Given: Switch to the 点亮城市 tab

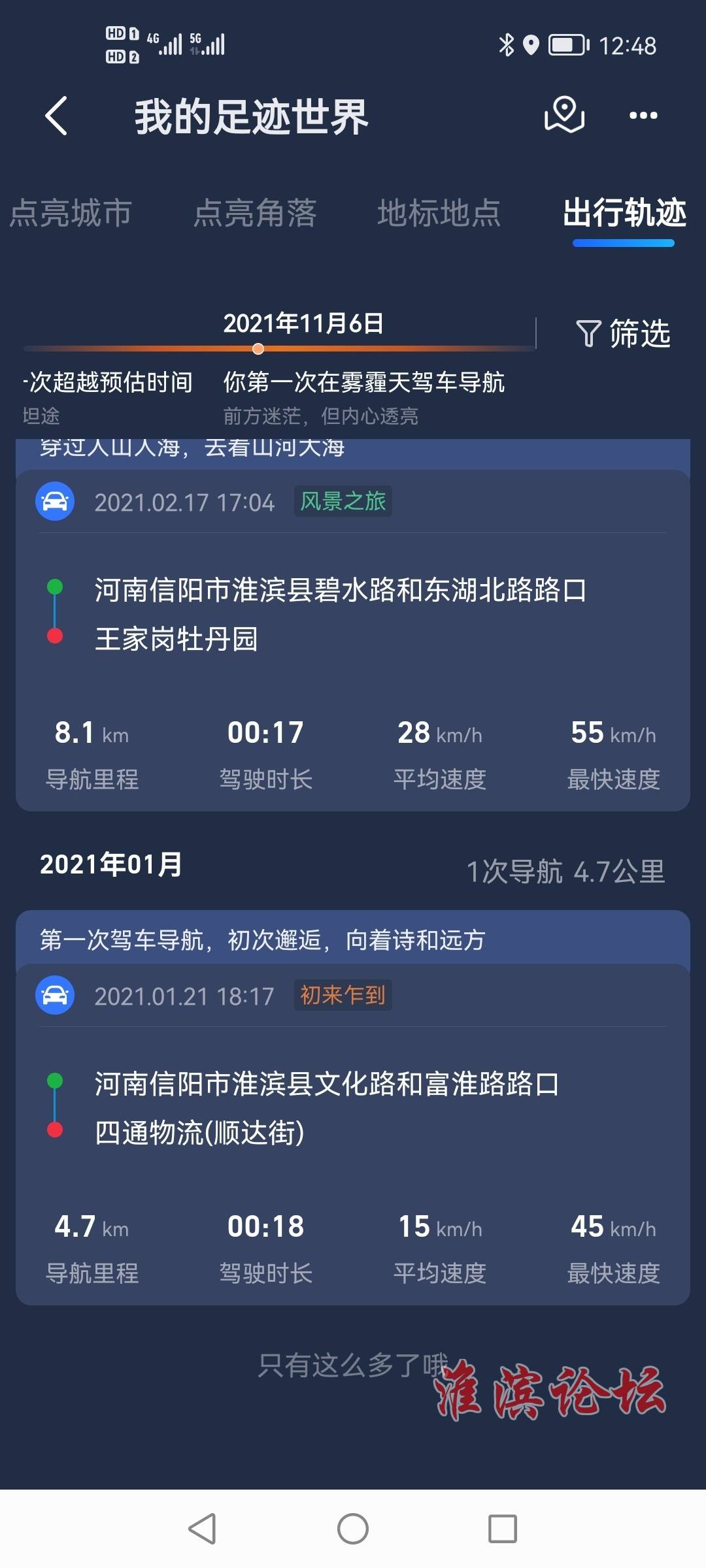Looking at the screenshot, I should 71,214.
